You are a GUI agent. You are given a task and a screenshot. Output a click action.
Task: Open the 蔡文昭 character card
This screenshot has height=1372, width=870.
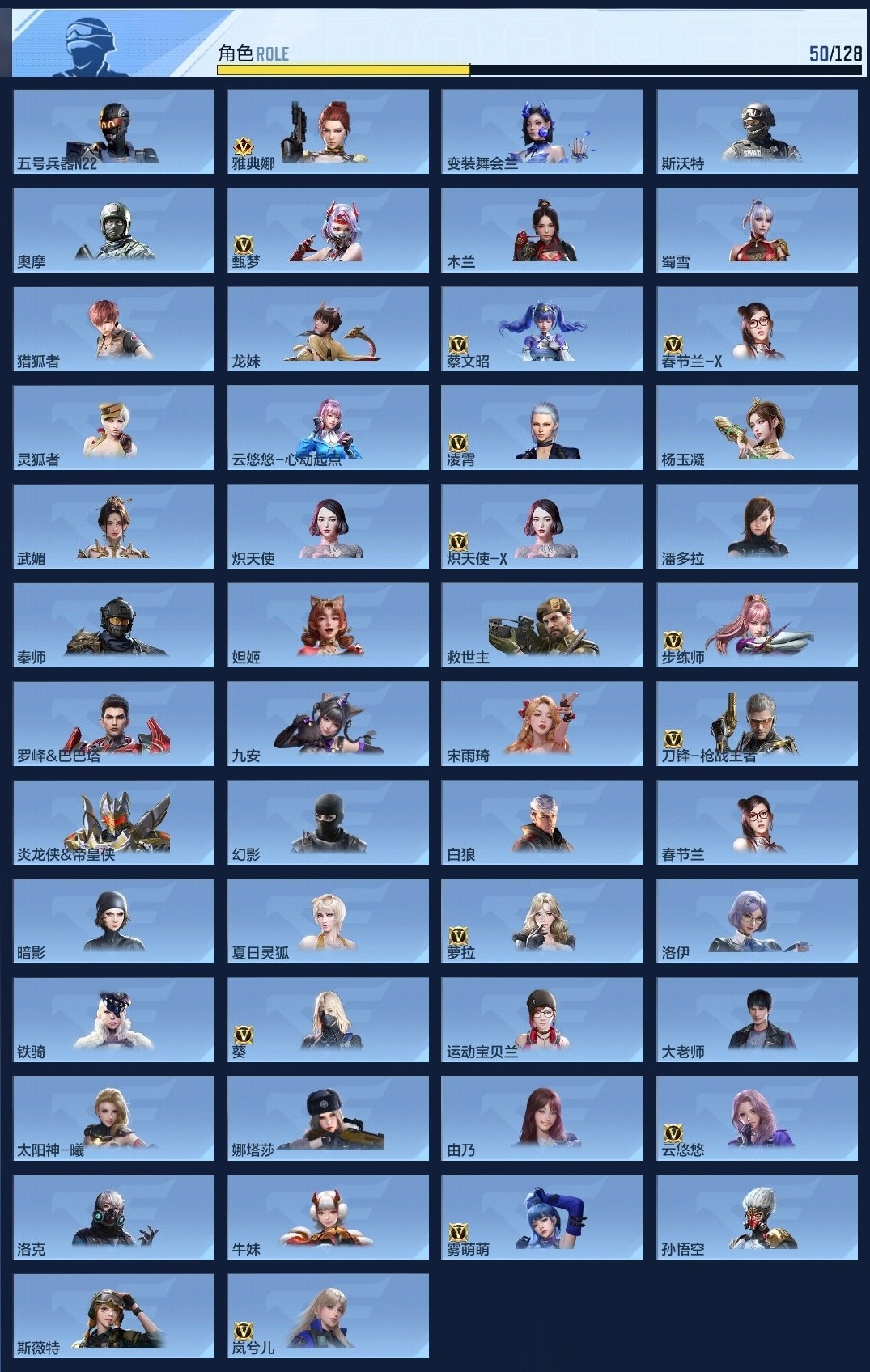coord(542,328)
